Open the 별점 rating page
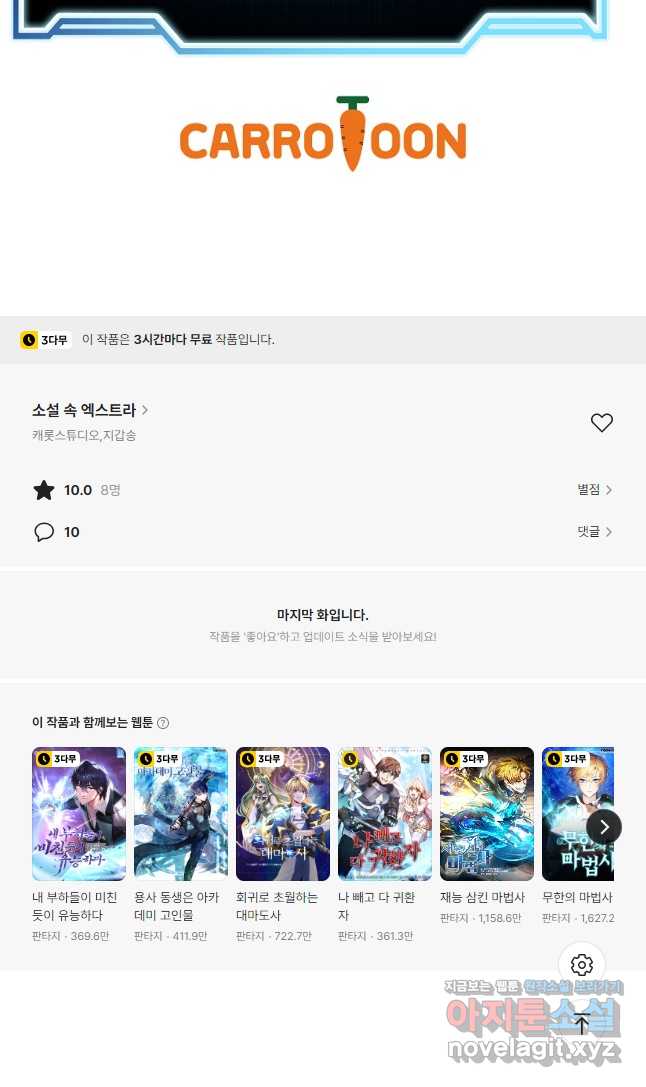 (594, 490)
